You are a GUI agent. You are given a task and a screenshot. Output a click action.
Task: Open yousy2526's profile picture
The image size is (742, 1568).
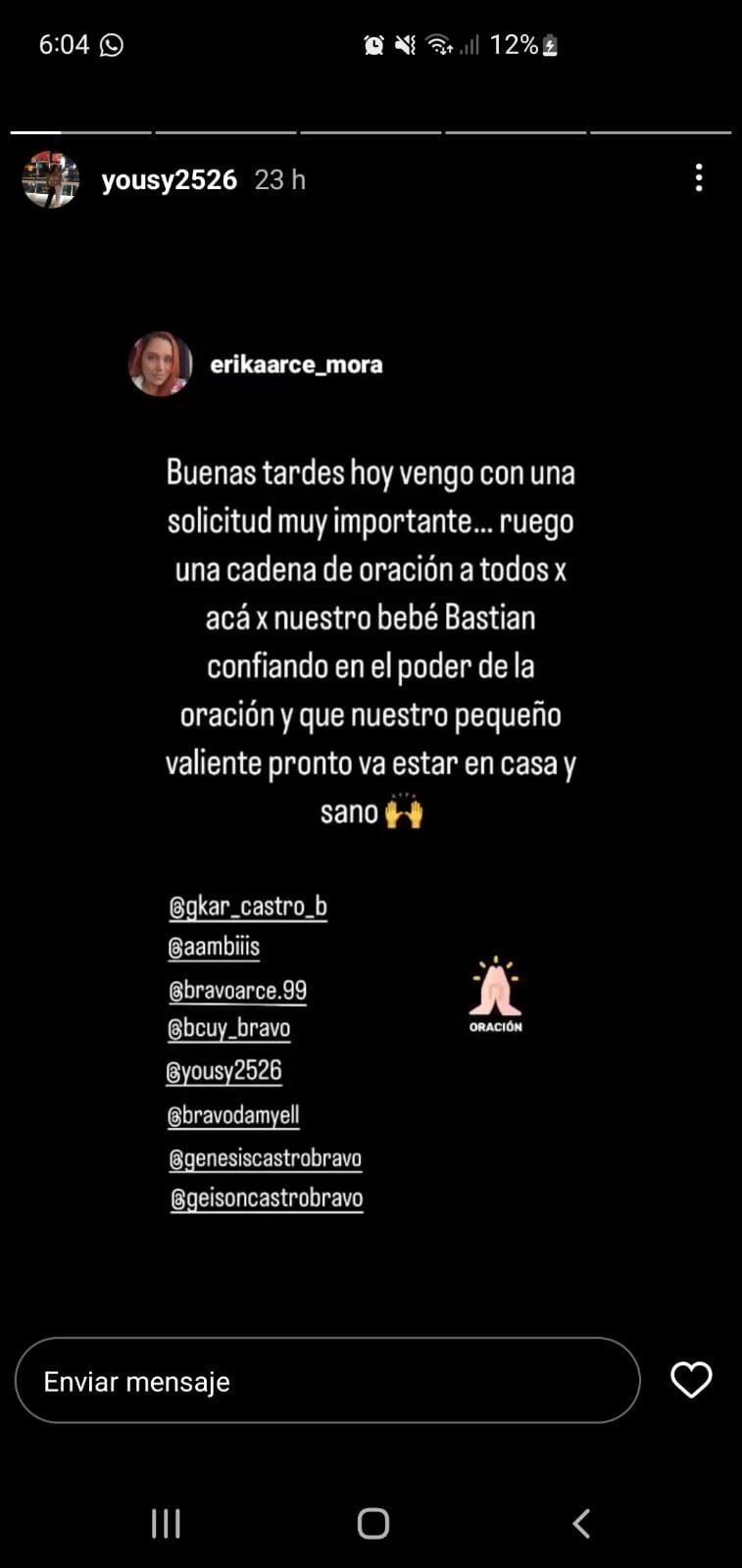pos(51,179)
